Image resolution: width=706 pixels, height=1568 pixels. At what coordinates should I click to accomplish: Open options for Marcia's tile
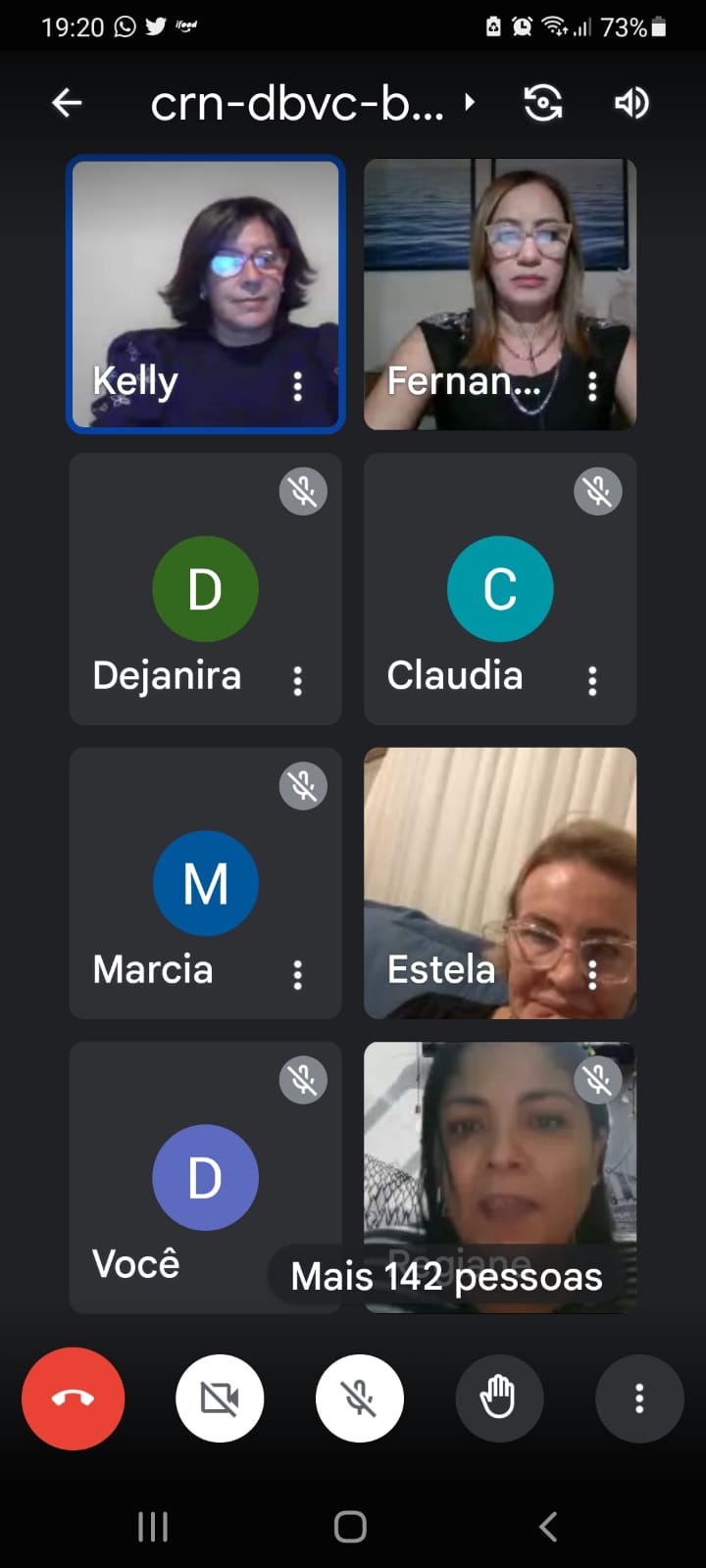tap(298, 974)
